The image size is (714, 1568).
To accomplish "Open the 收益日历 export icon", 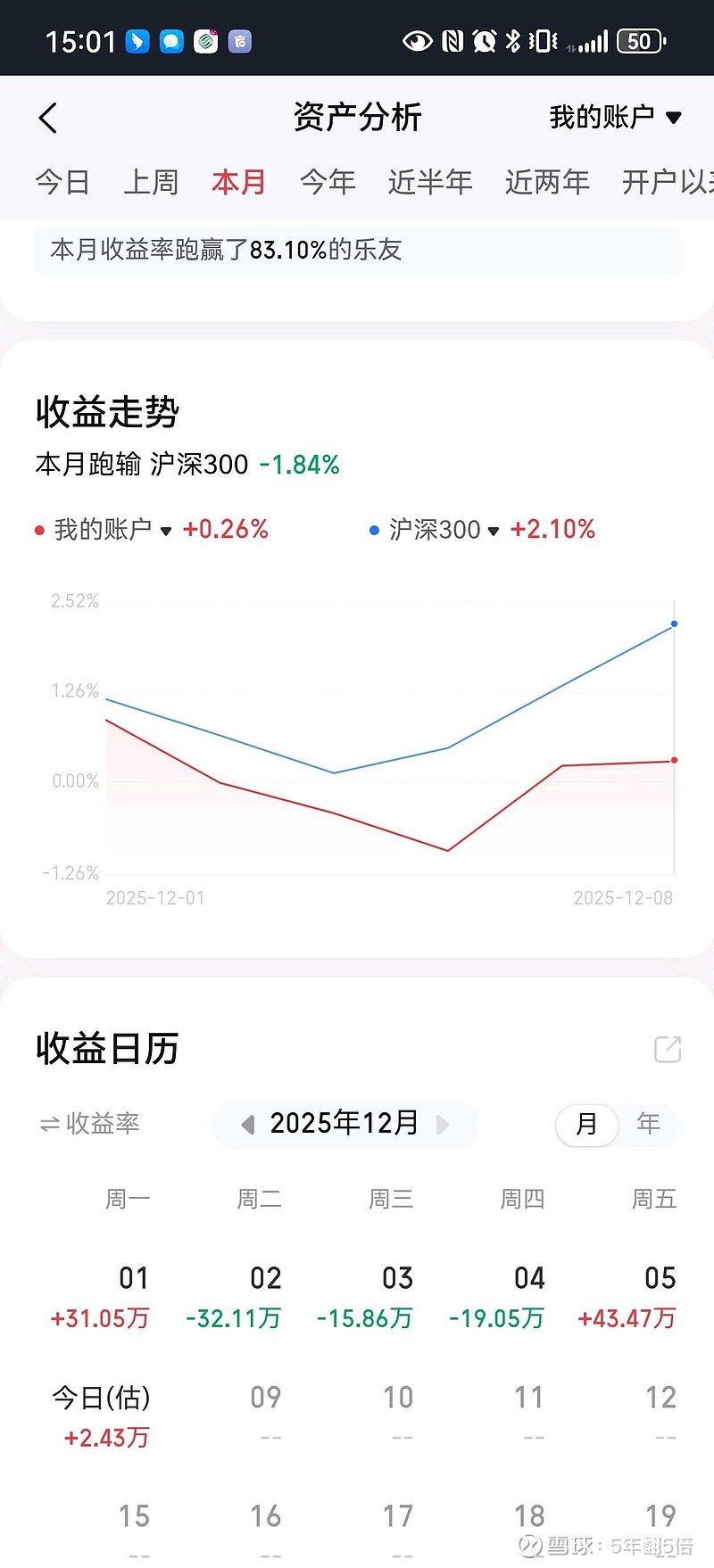I will point(668,1050).
